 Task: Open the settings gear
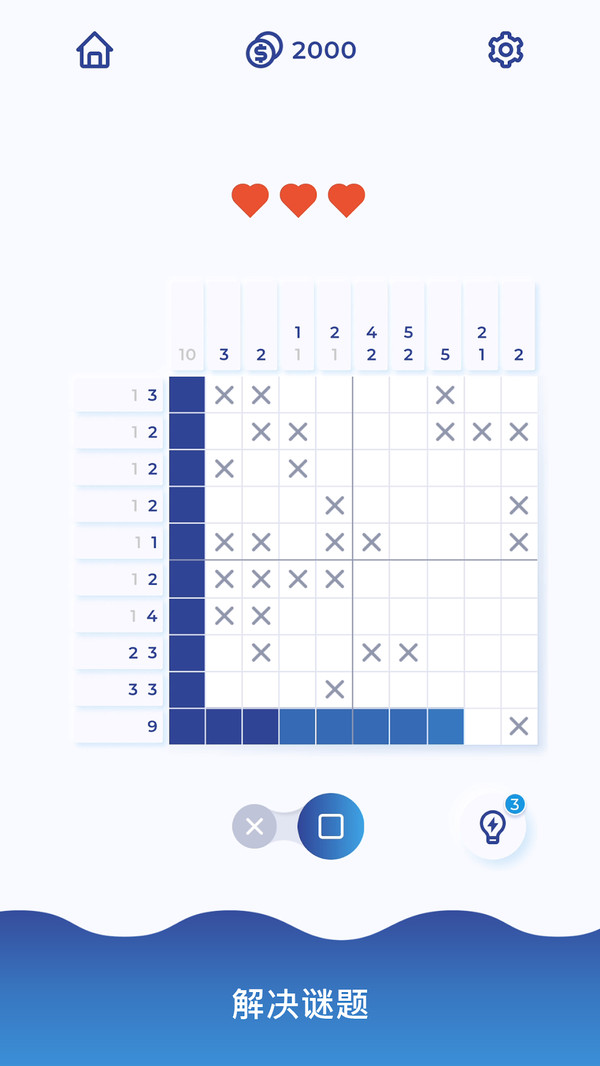(x=506, y=49)
